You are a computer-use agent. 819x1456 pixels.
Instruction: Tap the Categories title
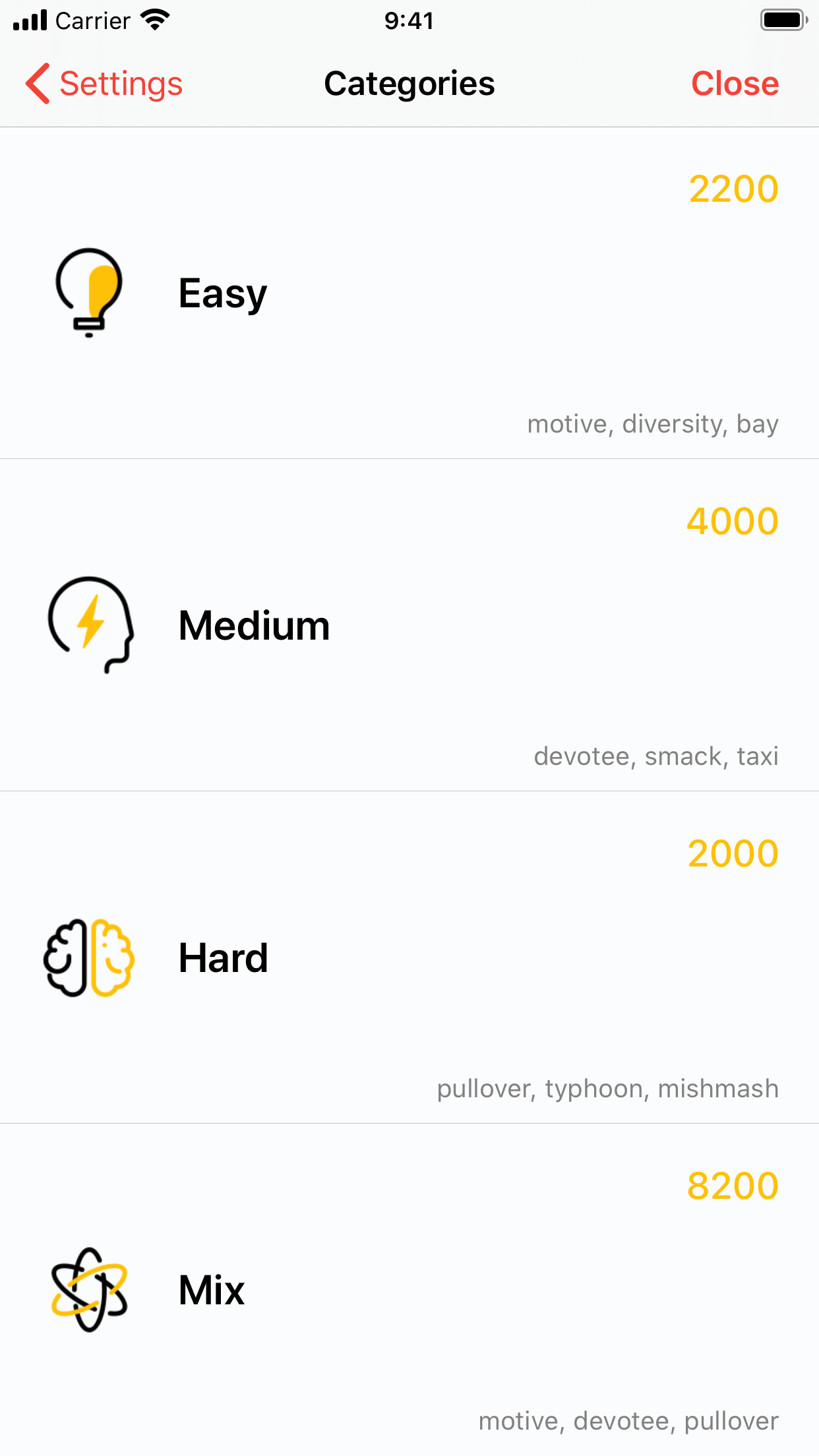coord(409,84)
